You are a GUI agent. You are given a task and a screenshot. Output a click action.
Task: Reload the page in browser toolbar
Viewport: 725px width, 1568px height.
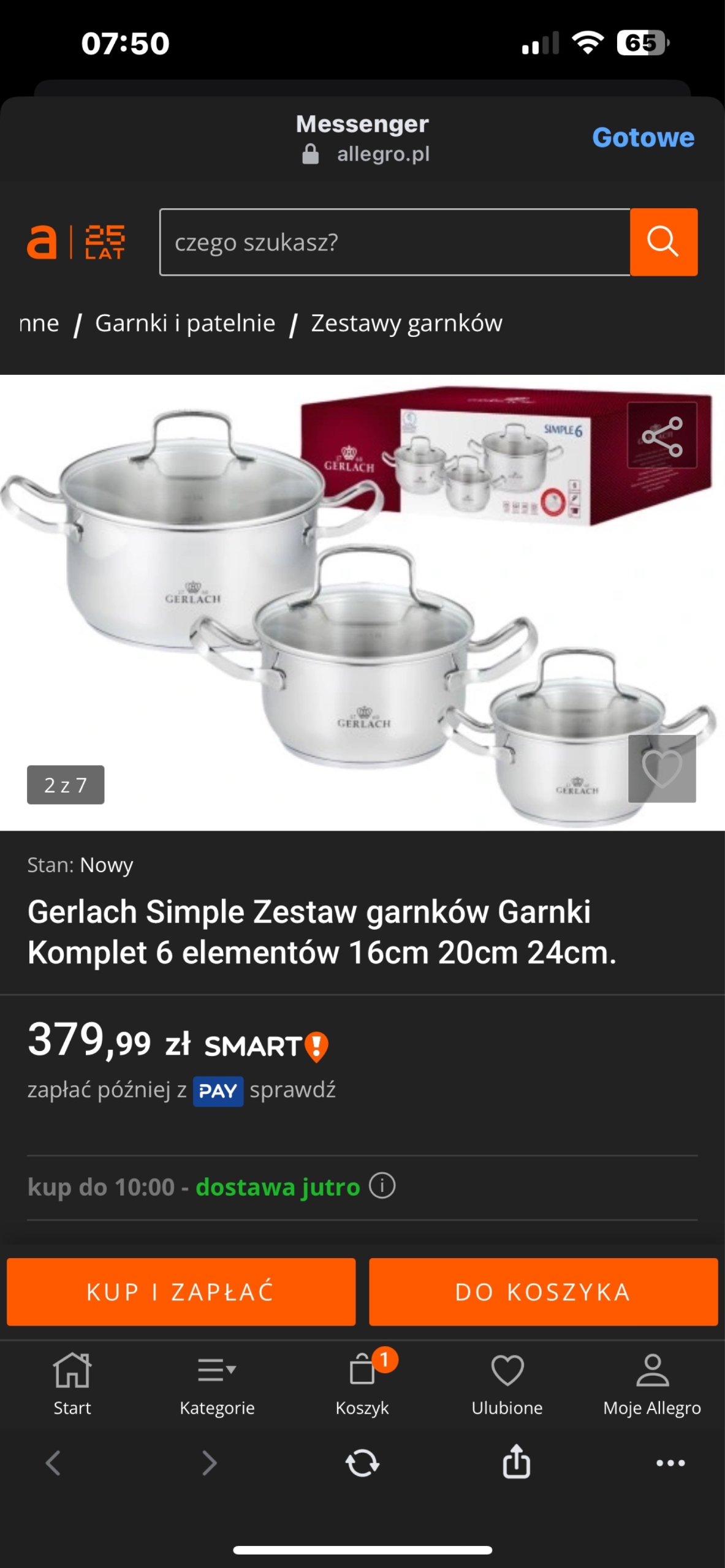tap(362, 1463)
